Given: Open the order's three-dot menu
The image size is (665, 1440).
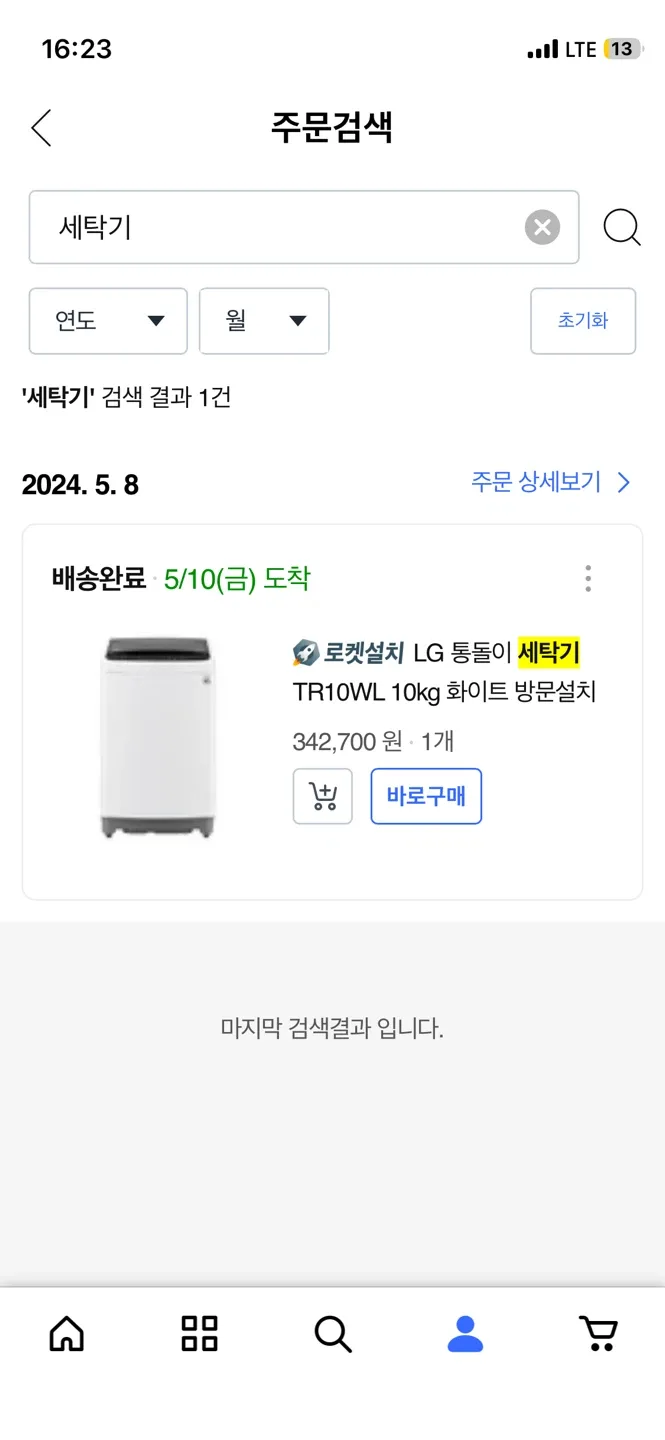Looking at the screenshot, I should point(588,578).
